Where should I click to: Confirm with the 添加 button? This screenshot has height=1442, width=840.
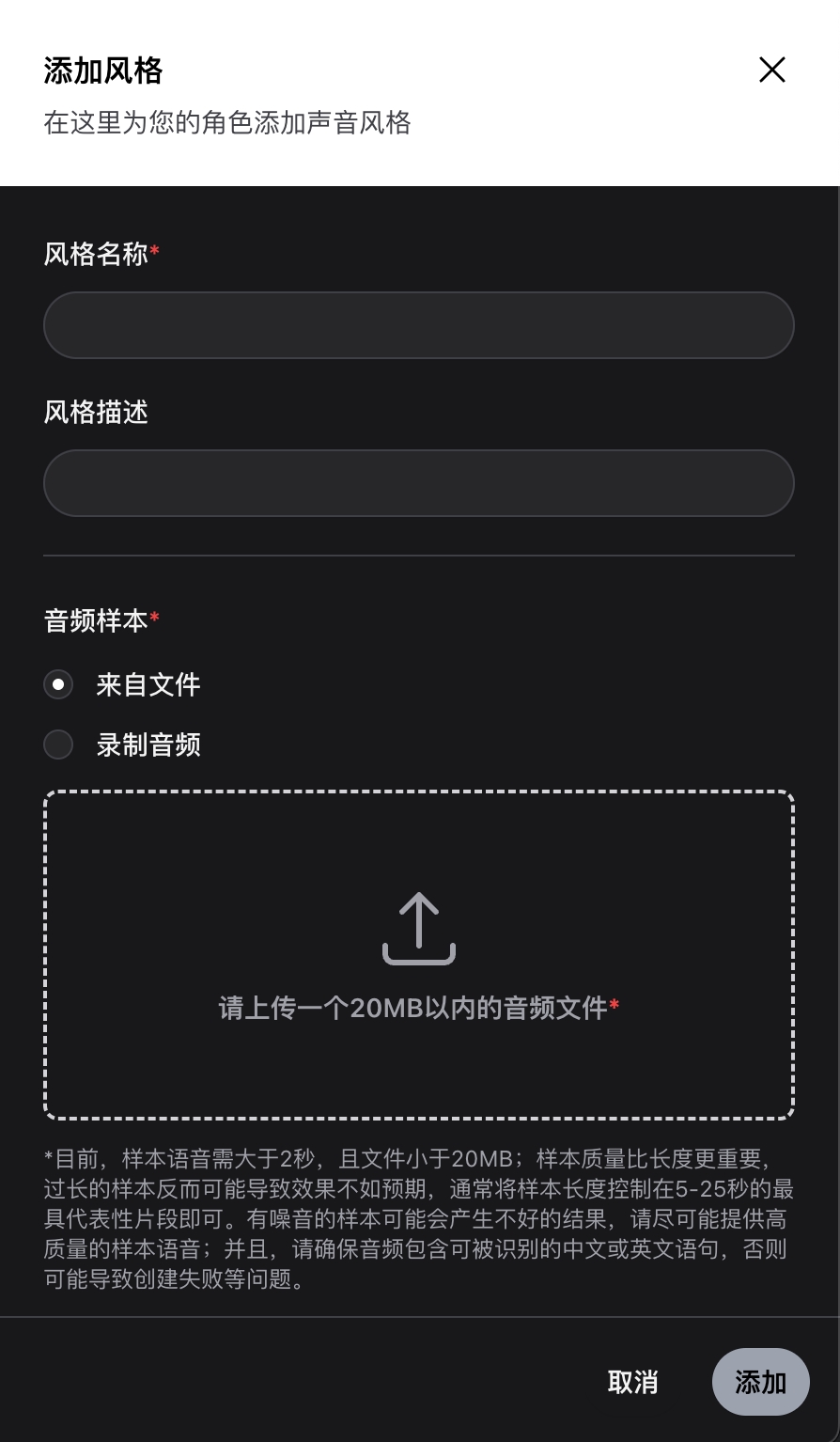coord(760,1382)
